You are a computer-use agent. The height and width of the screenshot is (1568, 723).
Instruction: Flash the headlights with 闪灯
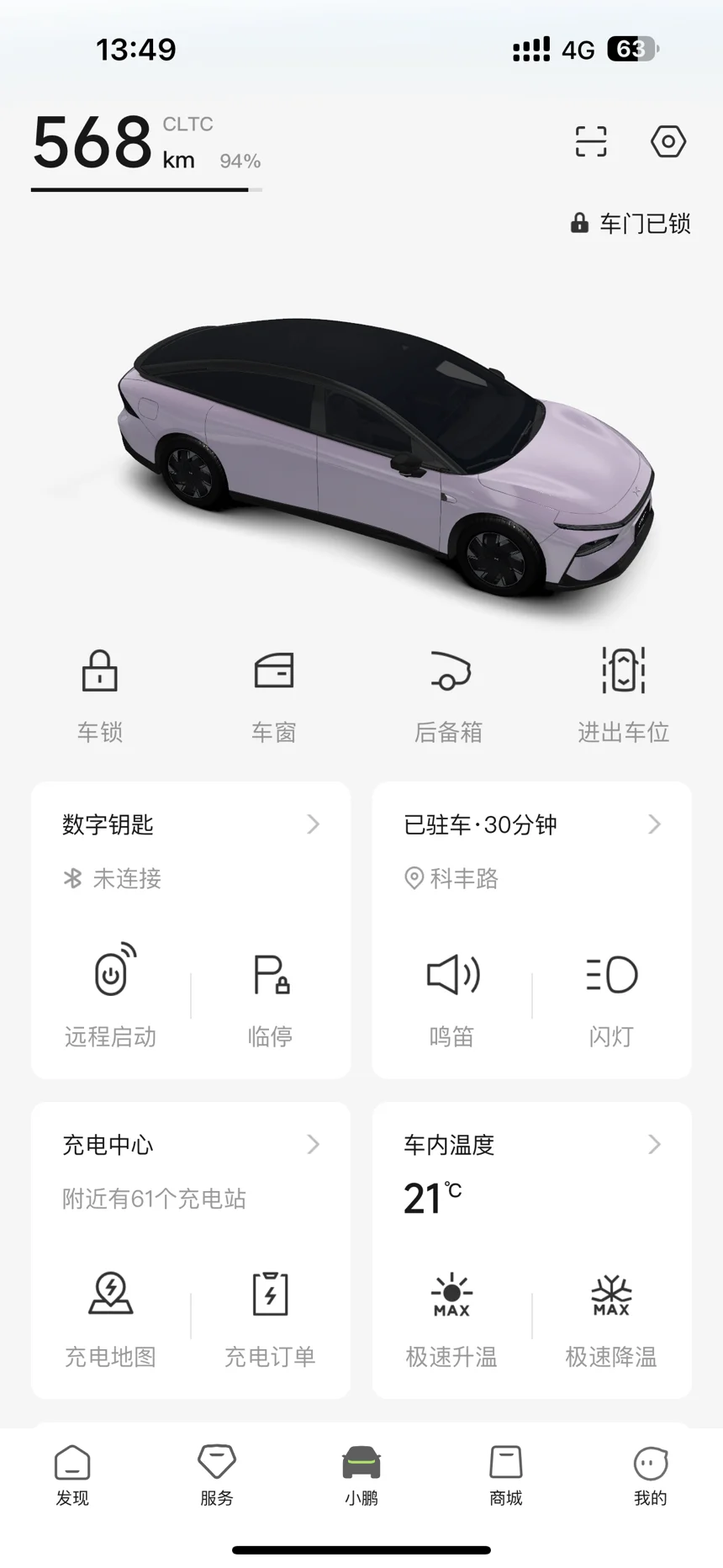(611, 995)
